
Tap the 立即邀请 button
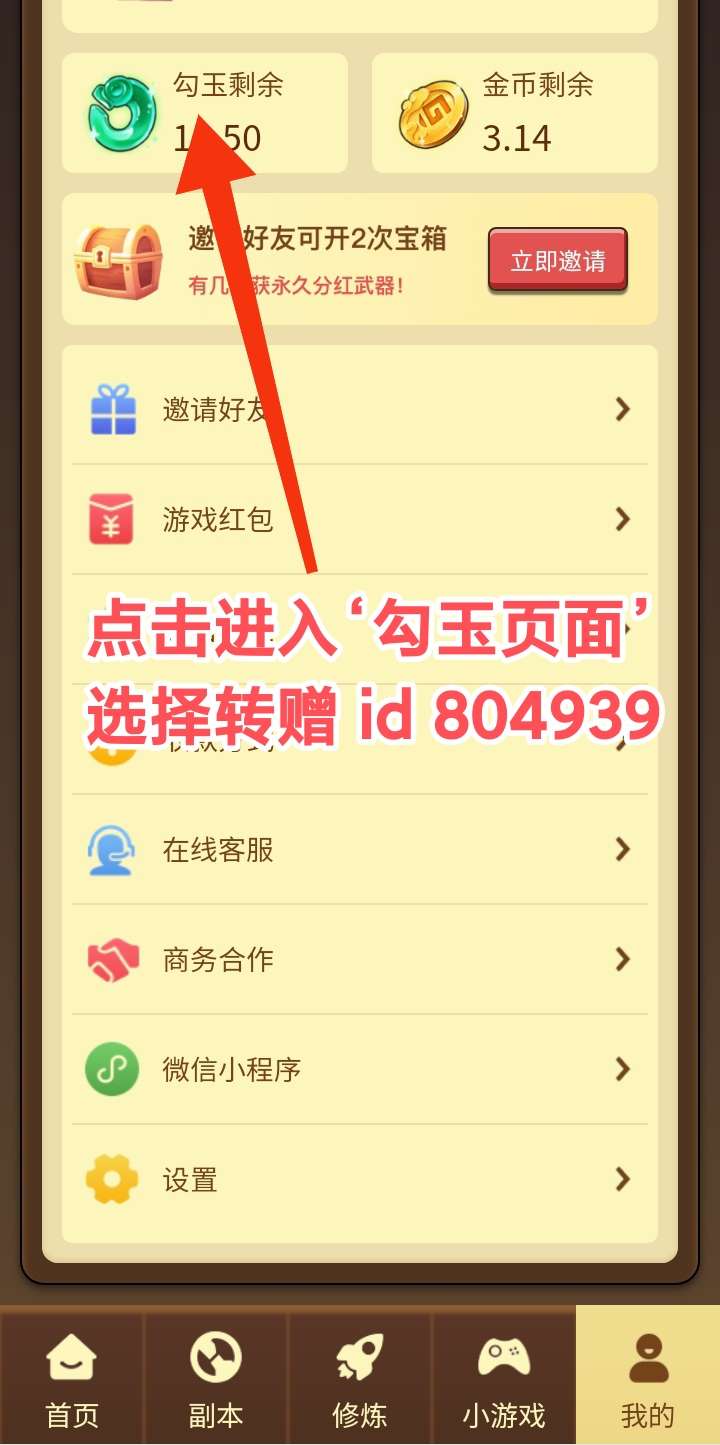[x=557, y=260]
